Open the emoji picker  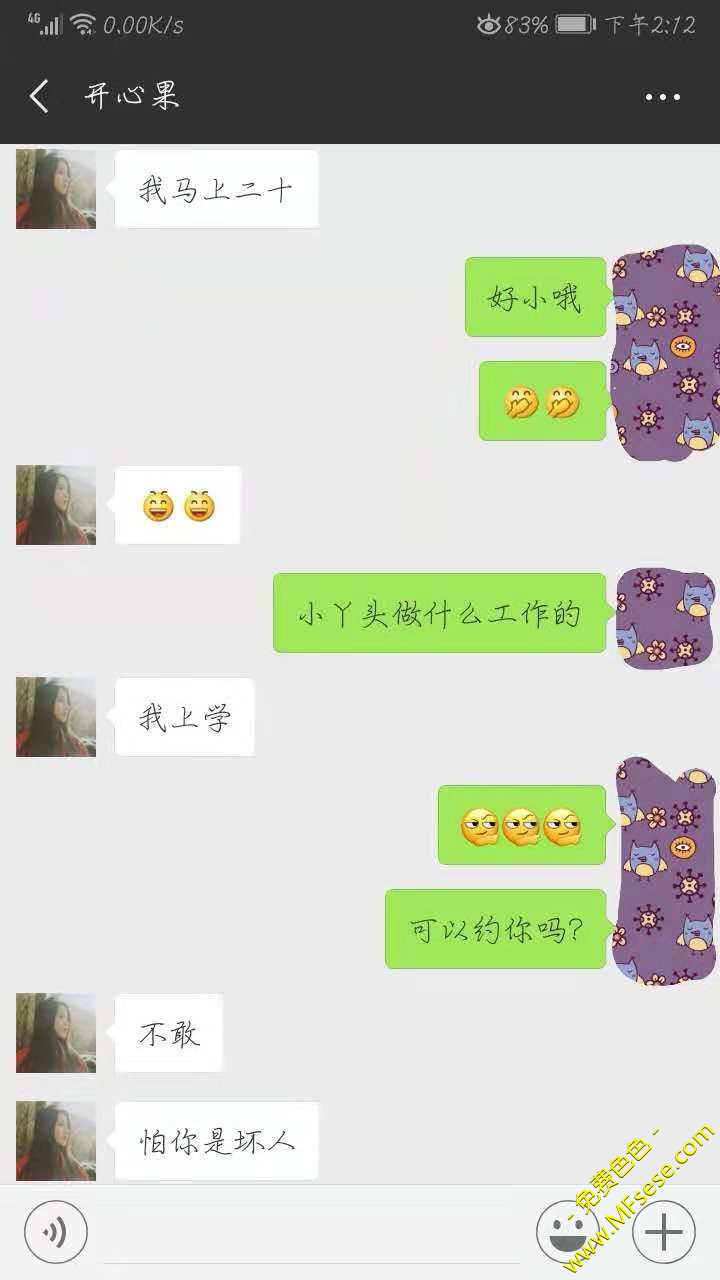tap(567, 1232)
